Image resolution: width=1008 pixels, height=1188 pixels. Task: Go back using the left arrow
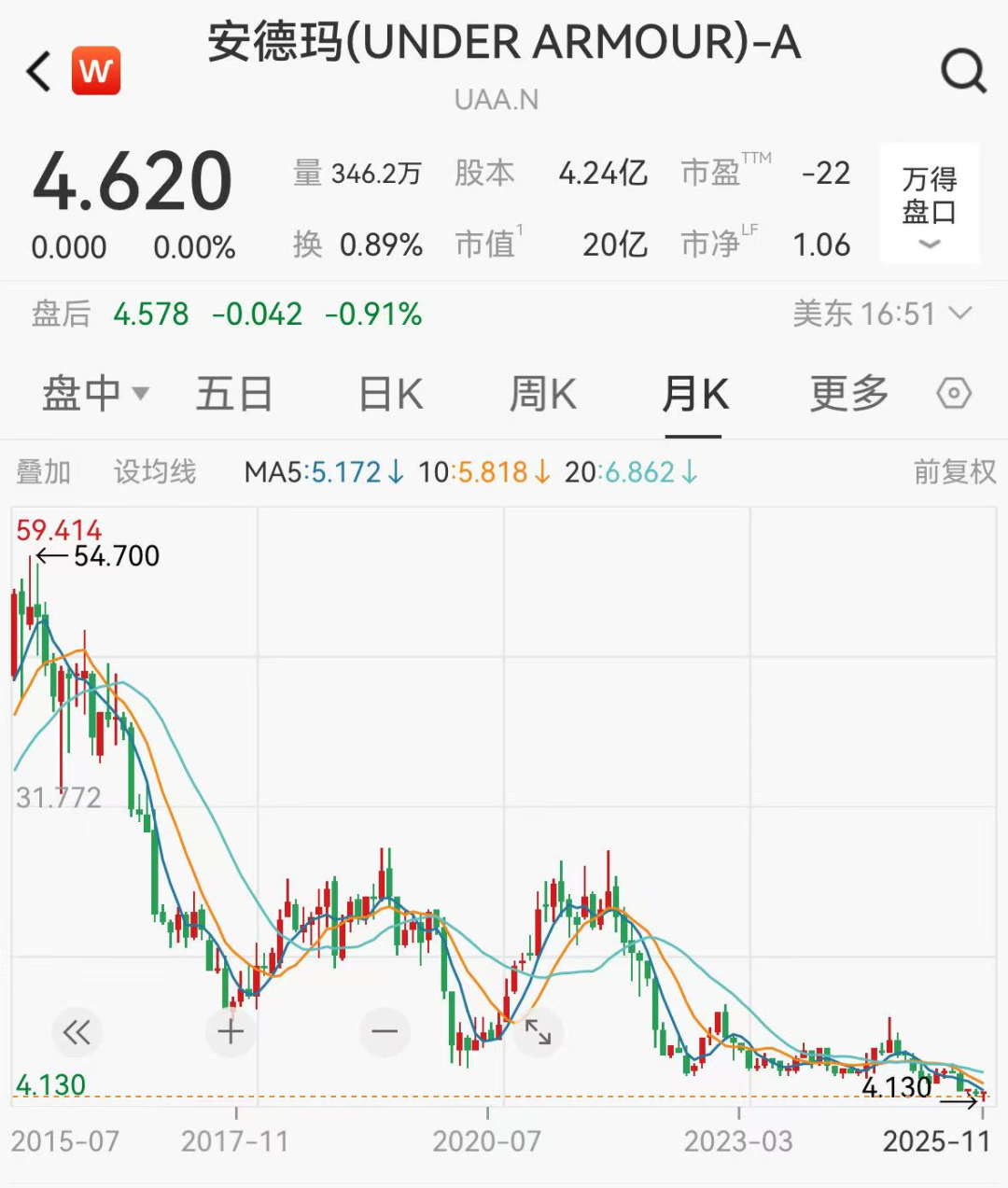pyautogui.click(x=39, y=71)
